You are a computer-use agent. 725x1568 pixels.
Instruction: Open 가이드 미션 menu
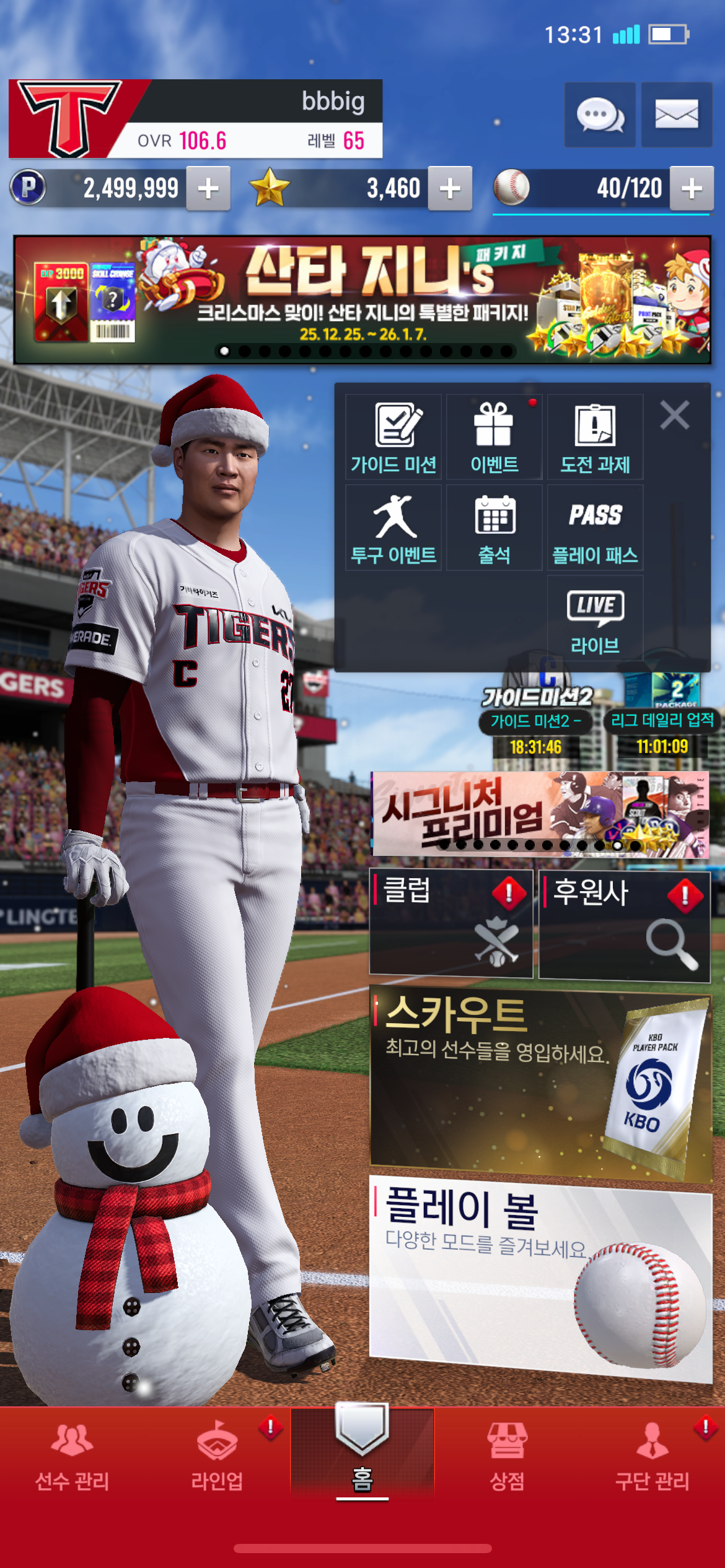[393, 437]
